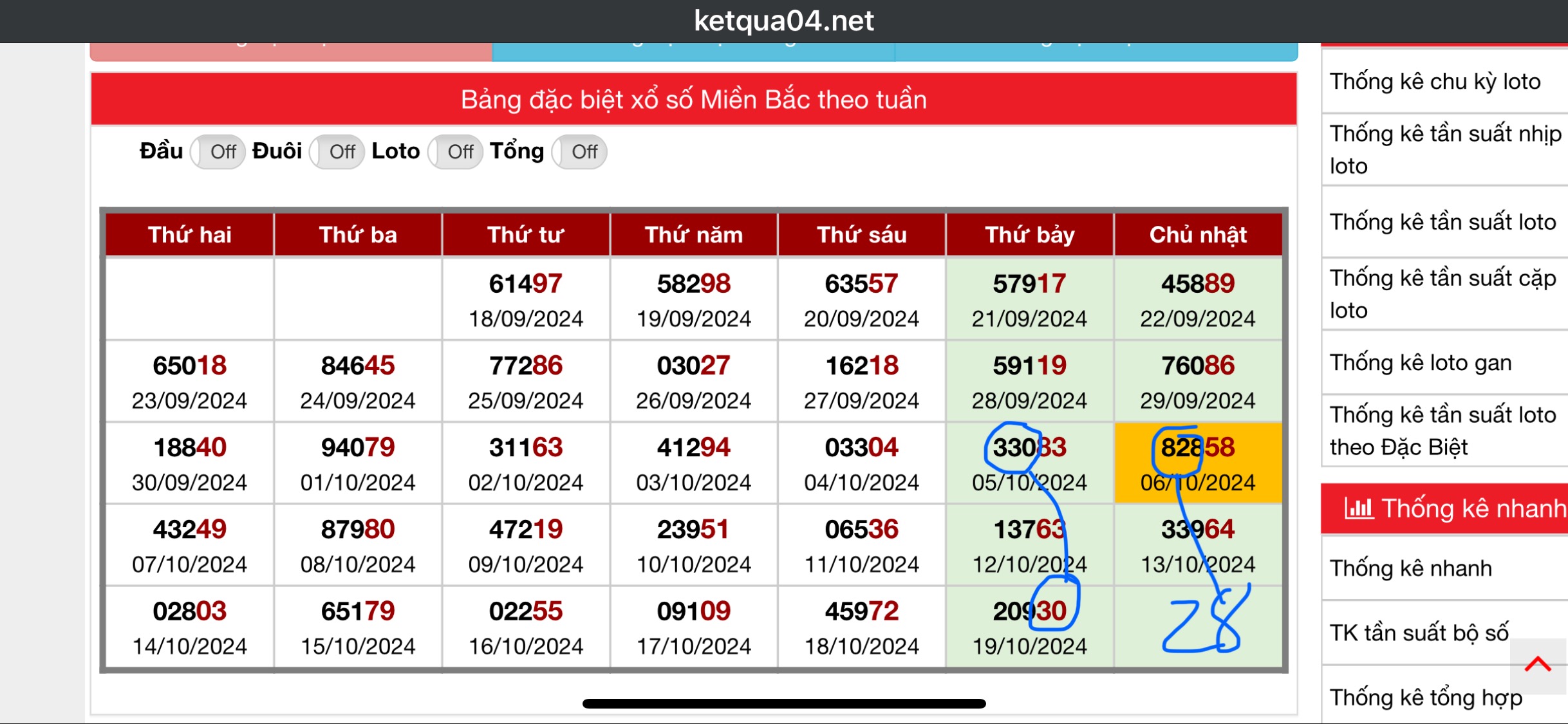
Task: Toggle the Đầu switch on
Action: pyautogui.click(x=218, y=152)
